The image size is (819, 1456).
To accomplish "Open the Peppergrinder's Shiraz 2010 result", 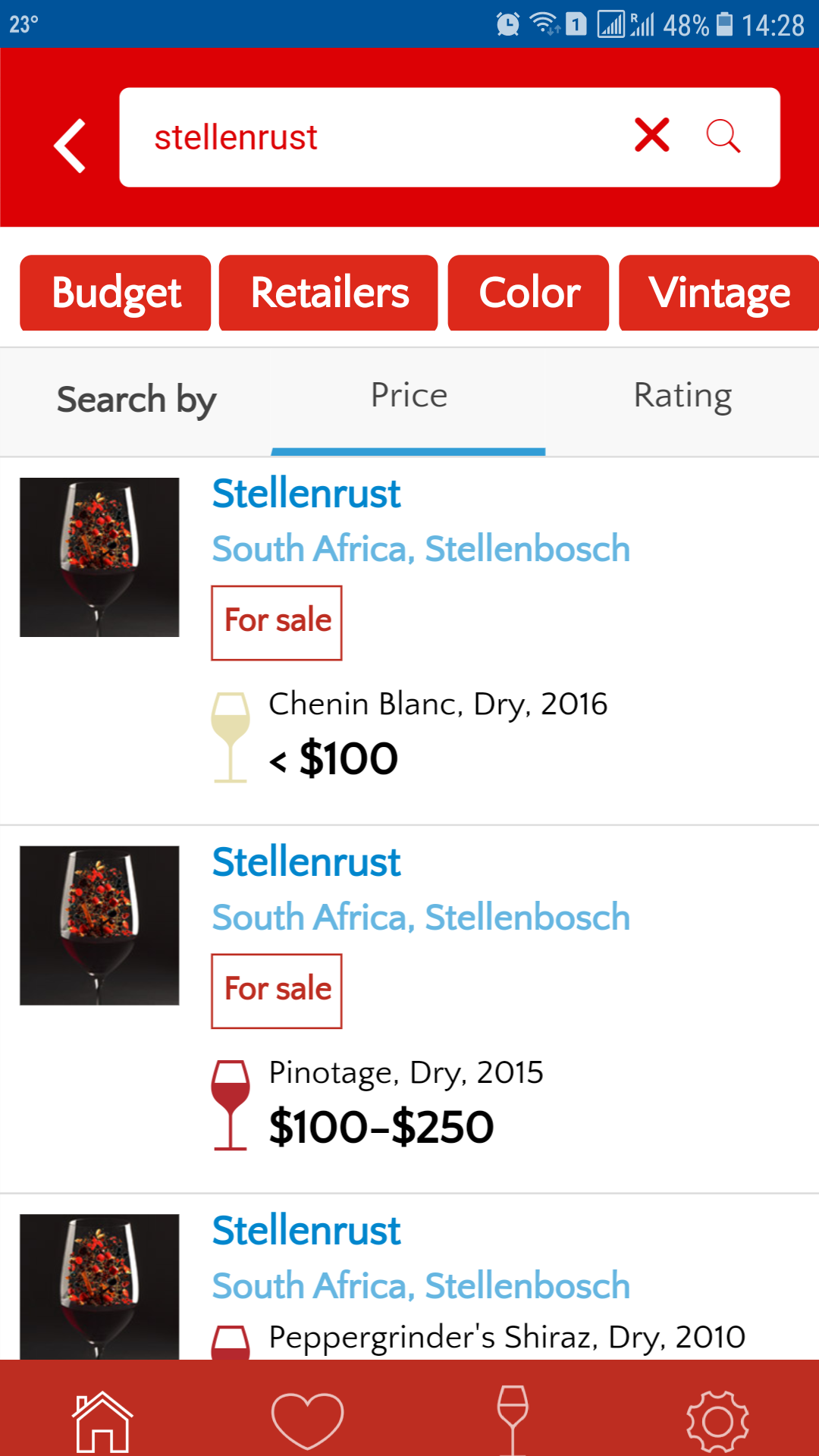I will (x=409, y=1278).
